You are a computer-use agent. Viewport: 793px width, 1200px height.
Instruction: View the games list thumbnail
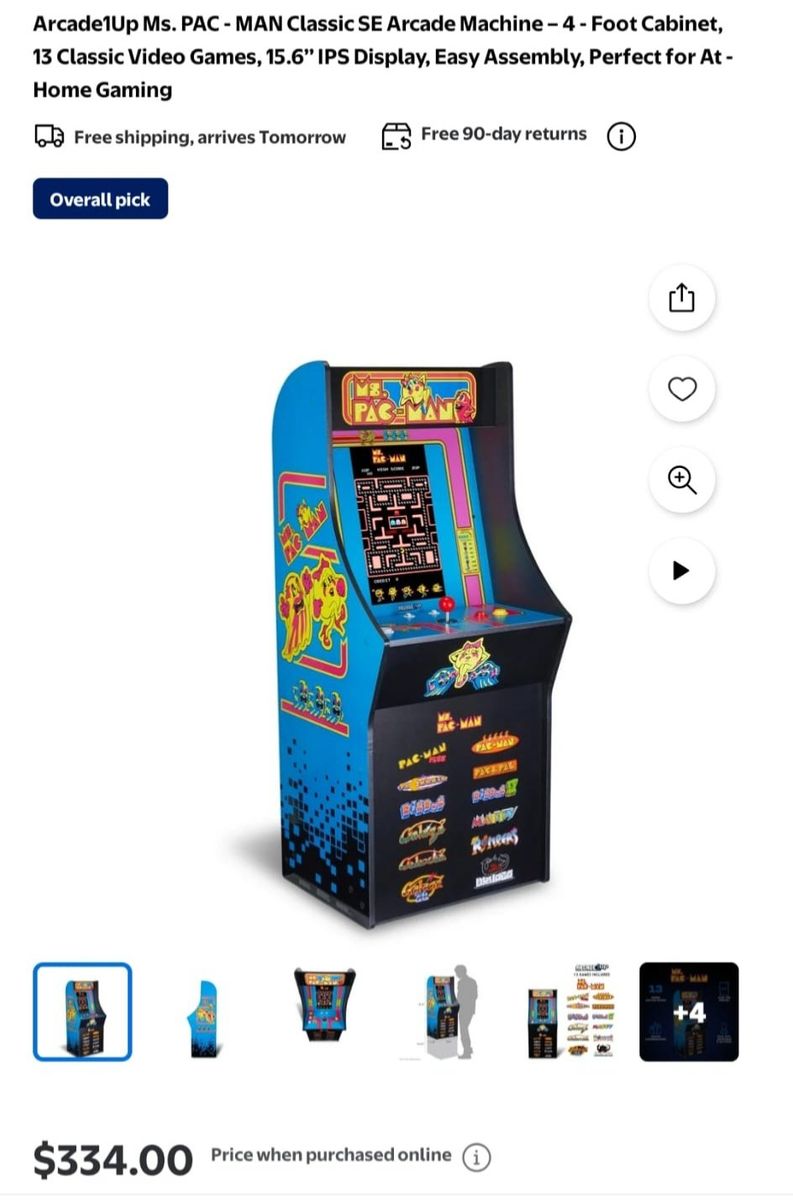571,1011
